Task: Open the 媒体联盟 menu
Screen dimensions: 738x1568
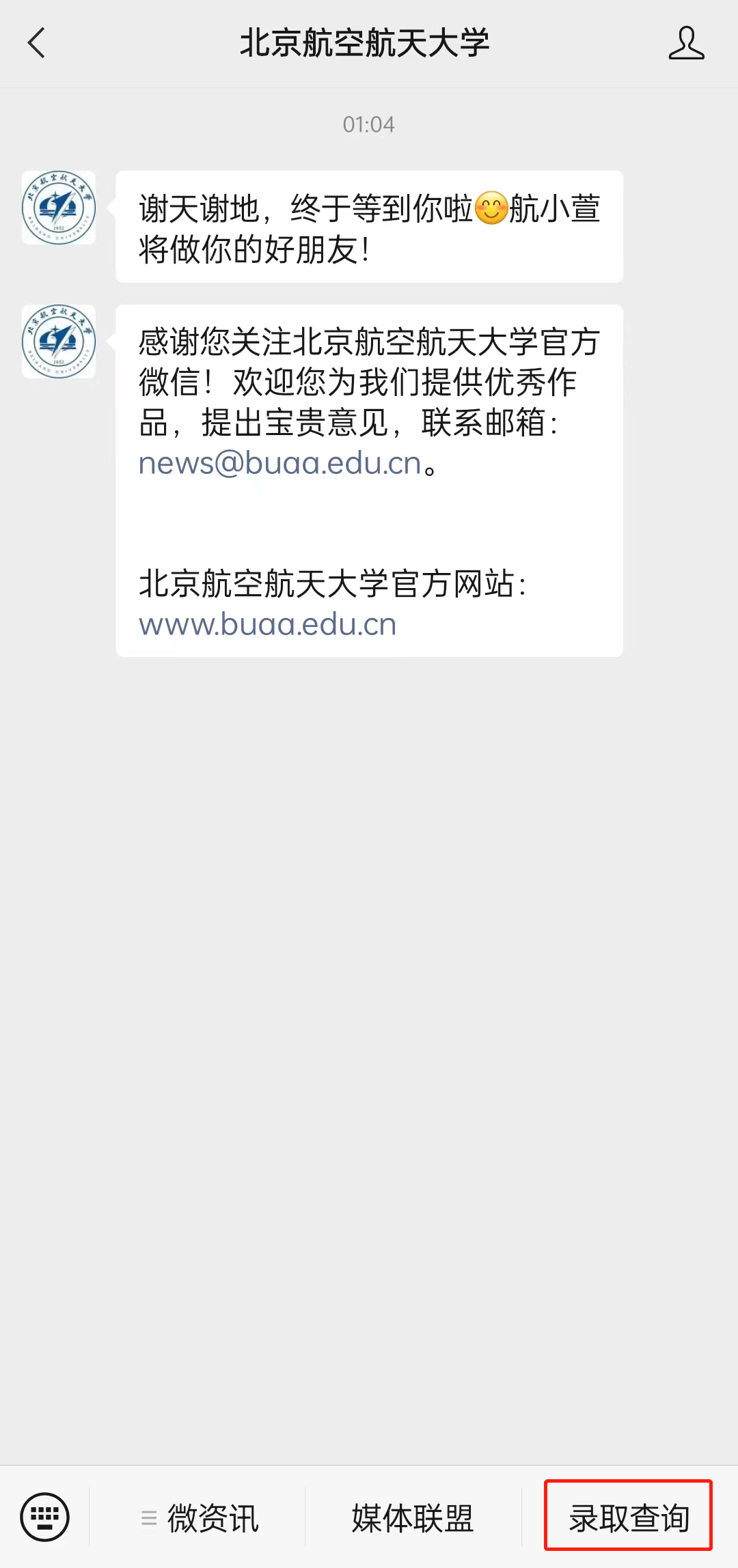Action: click(x=413, y=1518)
